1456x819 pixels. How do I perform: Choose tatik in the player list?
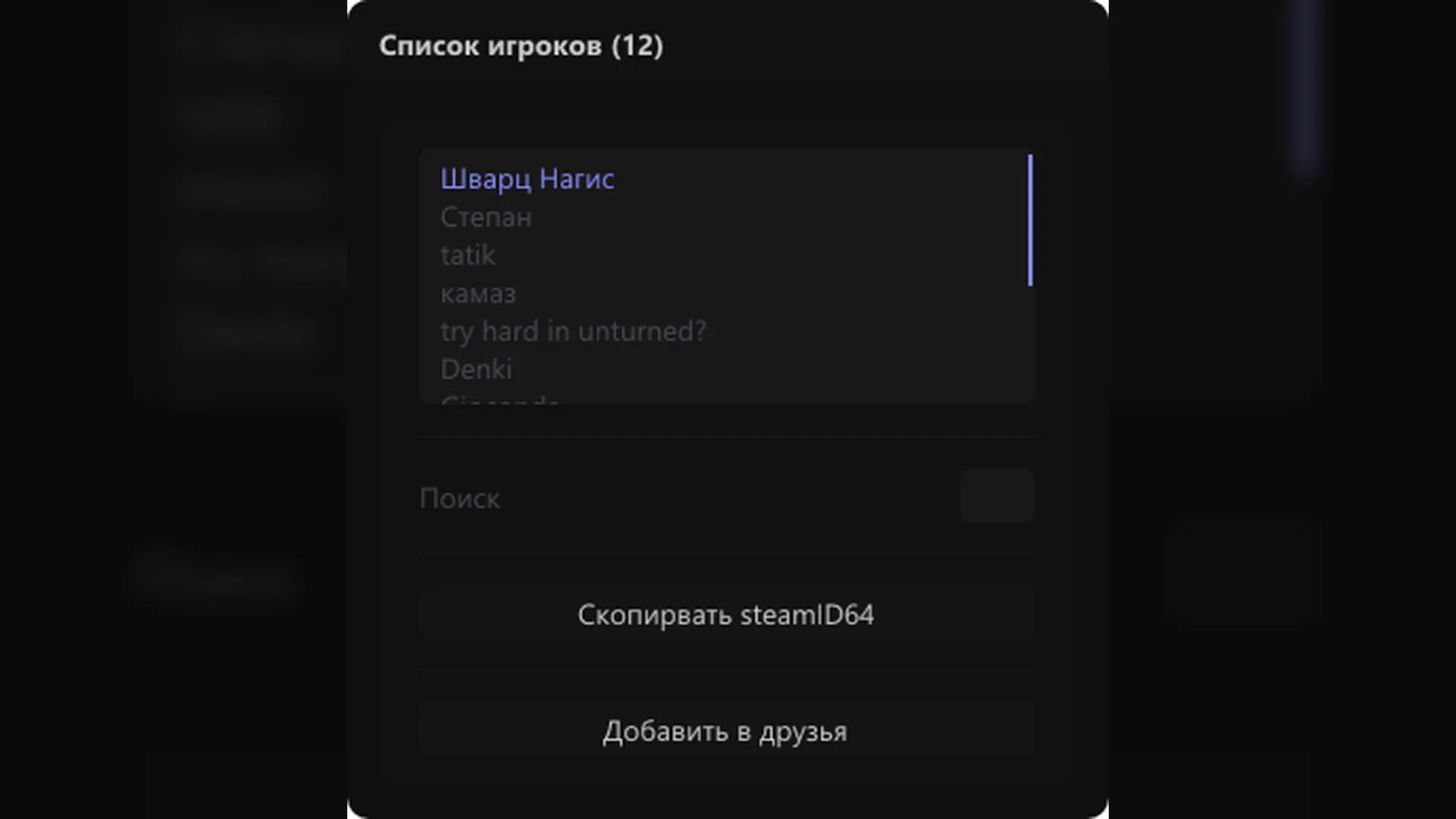(467, 256)
